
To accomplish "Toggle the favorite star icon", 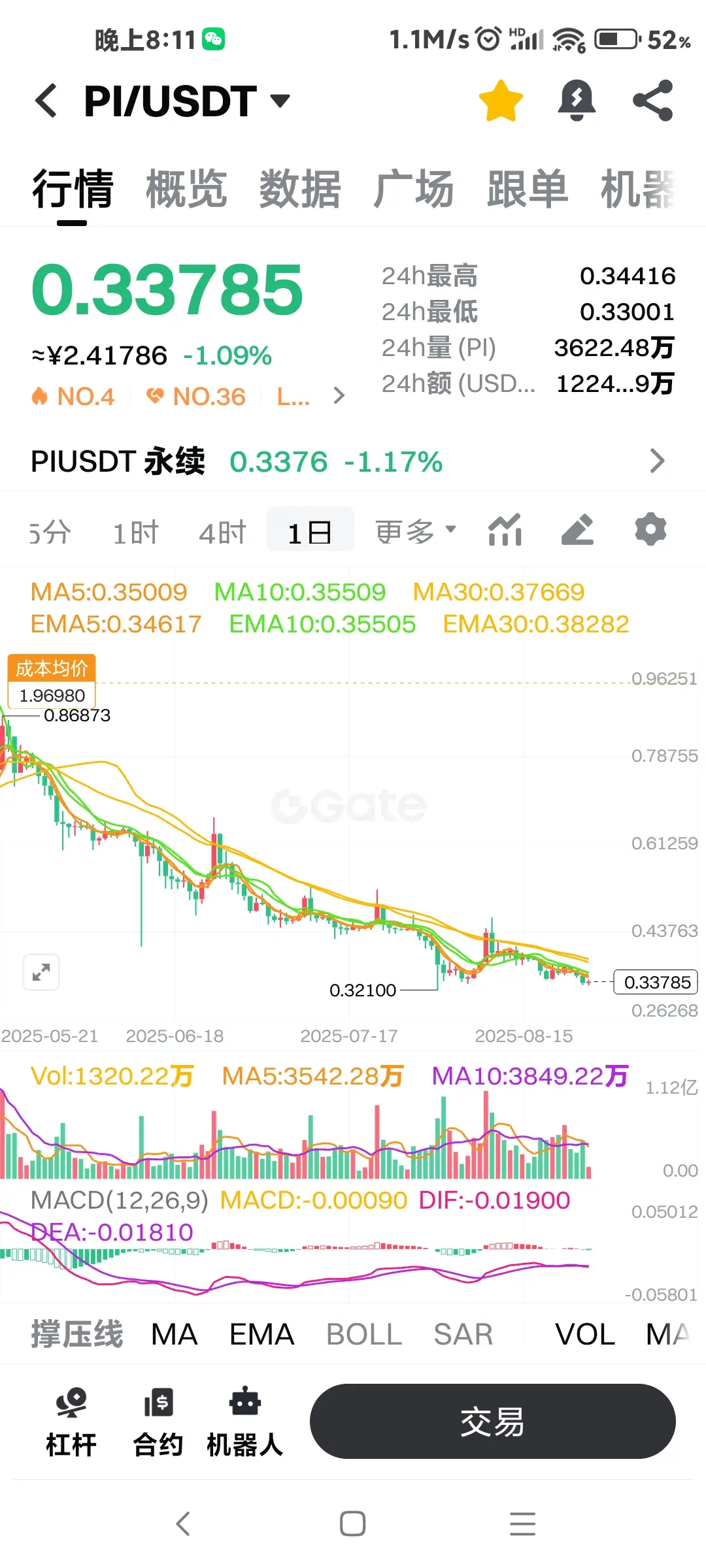I will [x=501, y=101].
